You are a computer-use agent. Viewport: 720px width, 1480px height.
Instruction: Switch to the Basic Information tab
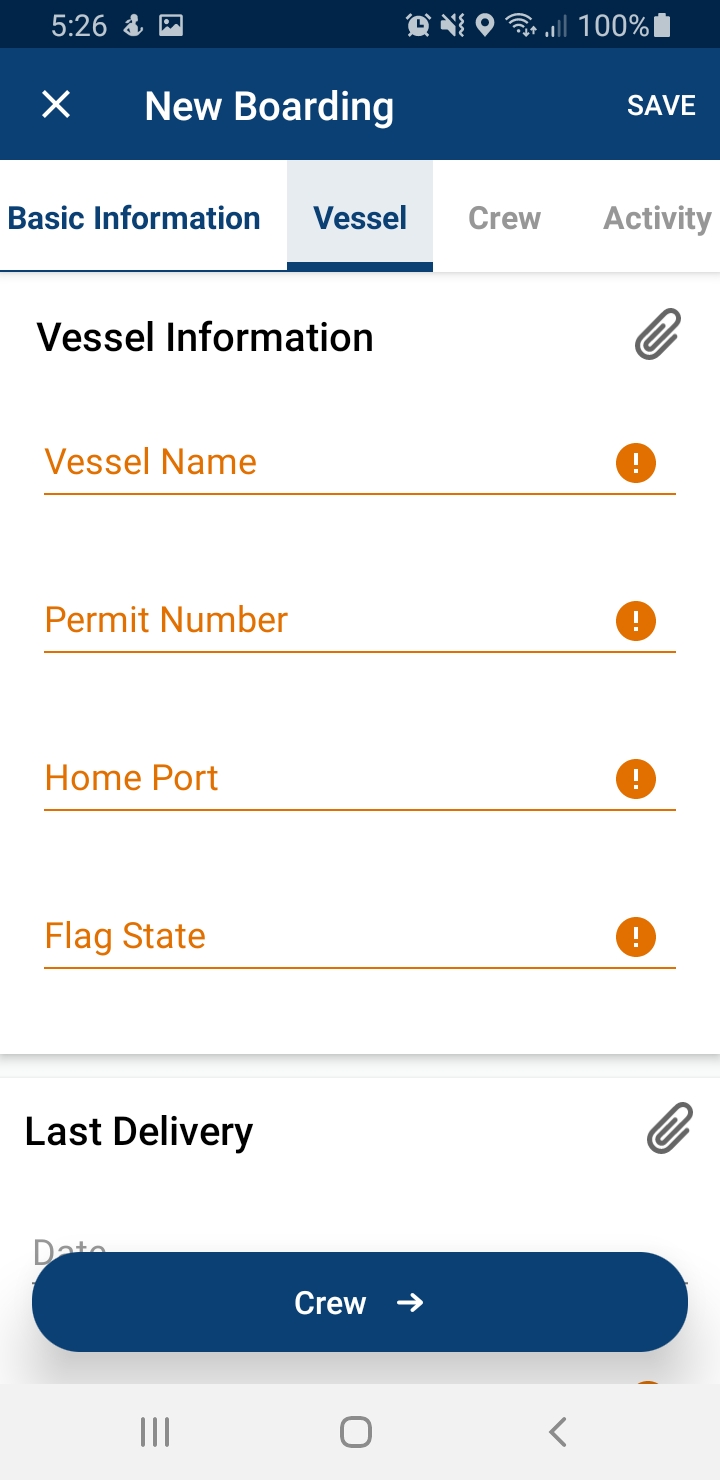134,218
